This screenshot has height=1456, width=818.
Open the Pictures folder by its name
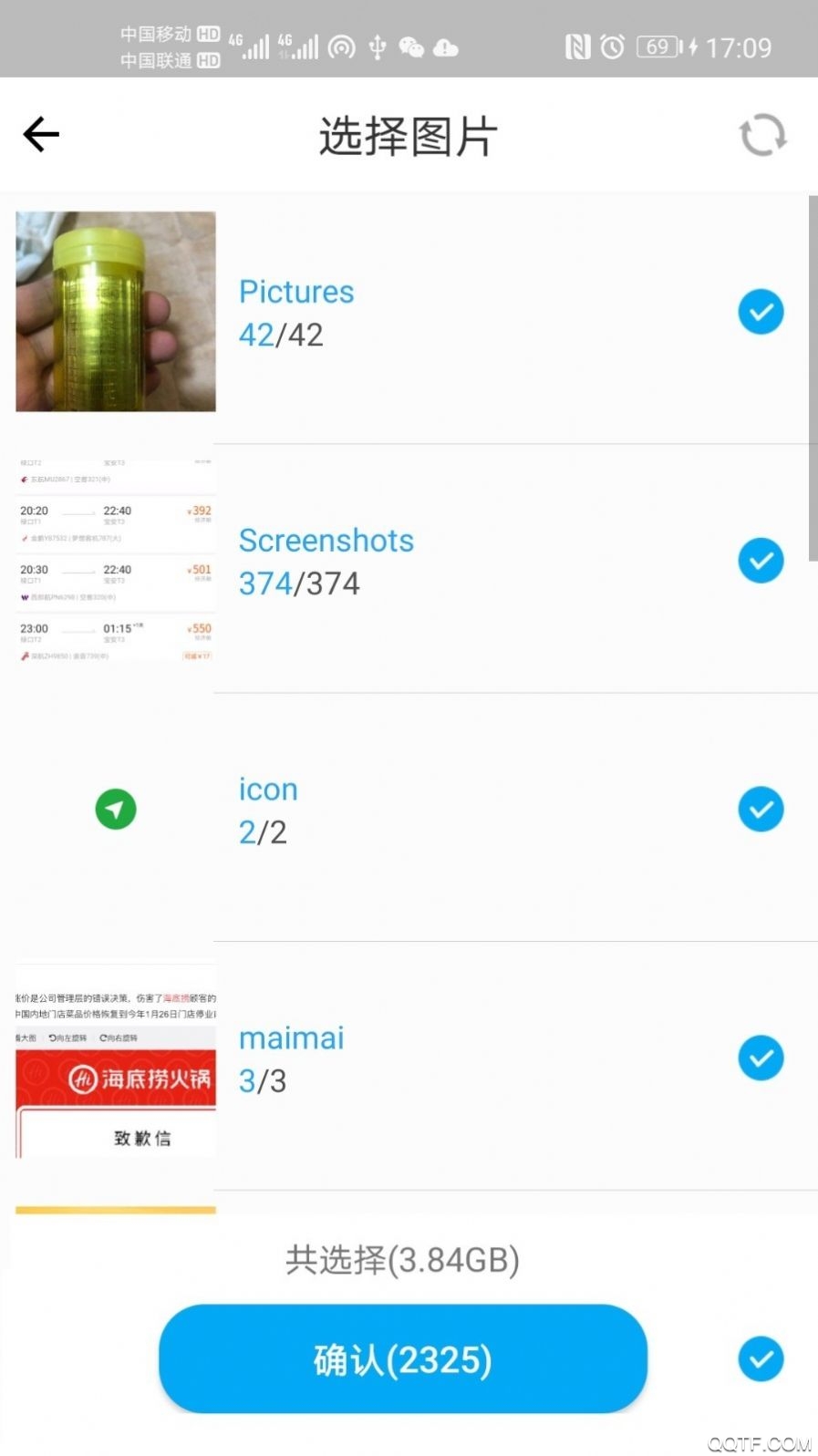(296, 291)
